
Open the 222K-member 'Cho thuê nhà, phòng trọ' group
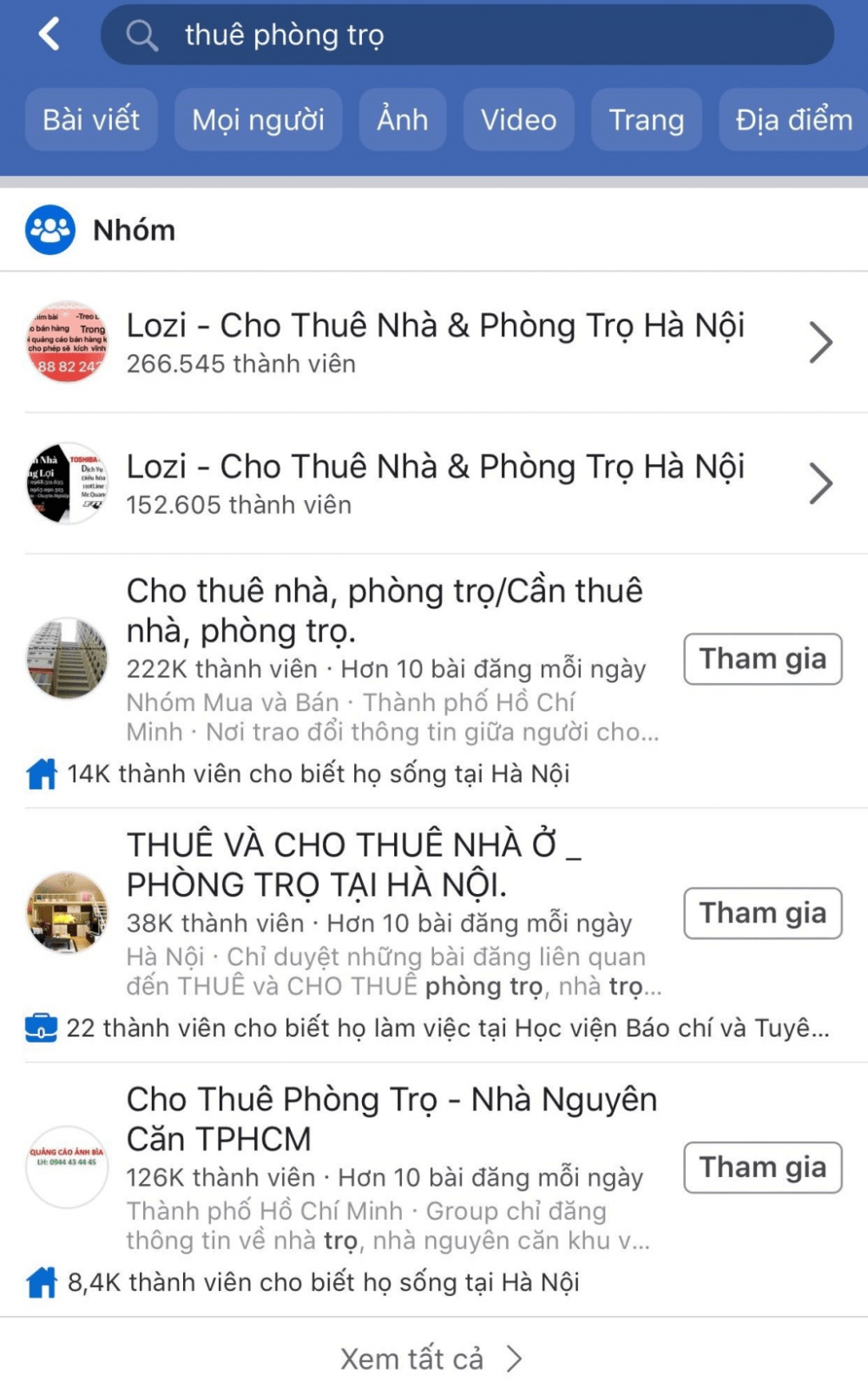pyautogui.click(x=384, y=610)
